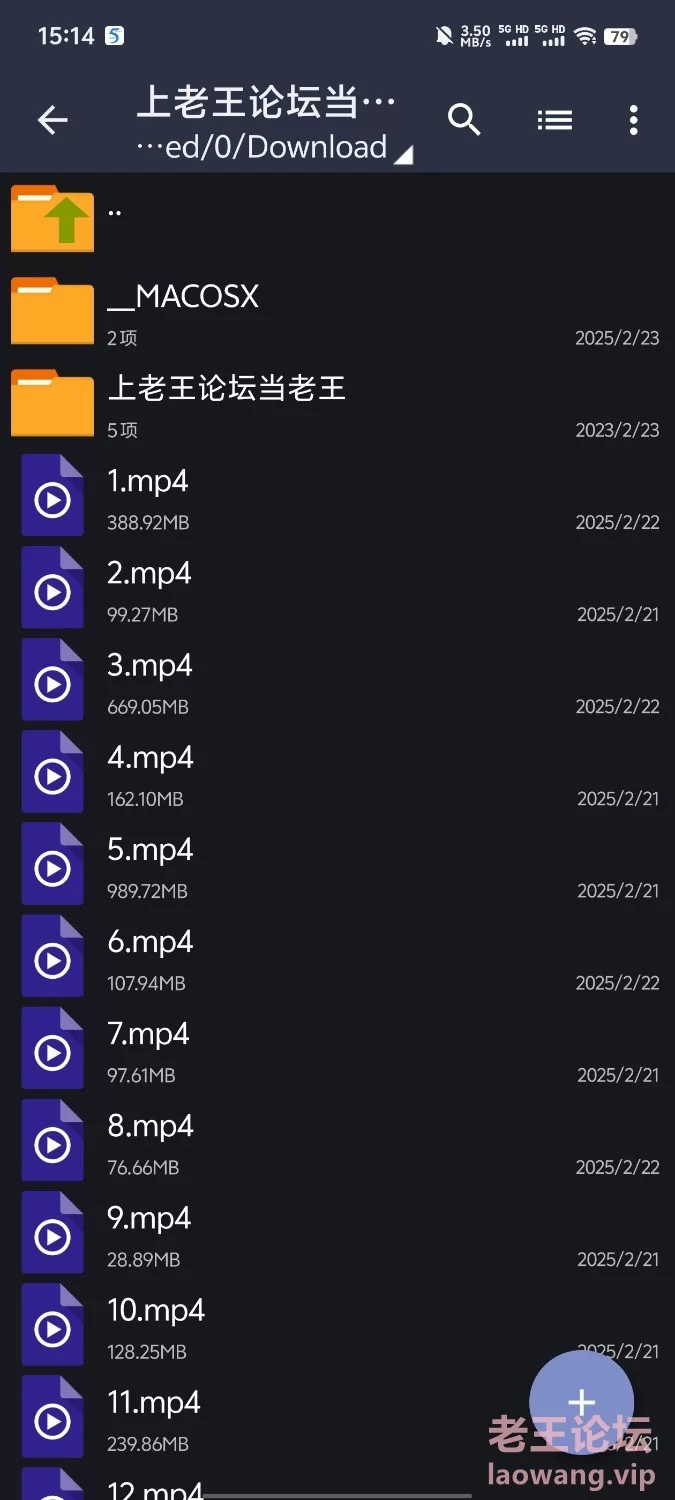675x1500 pixels.
Task: Open the 6.mp4 video
Action: pyautogui.click(x=337, y=955)
